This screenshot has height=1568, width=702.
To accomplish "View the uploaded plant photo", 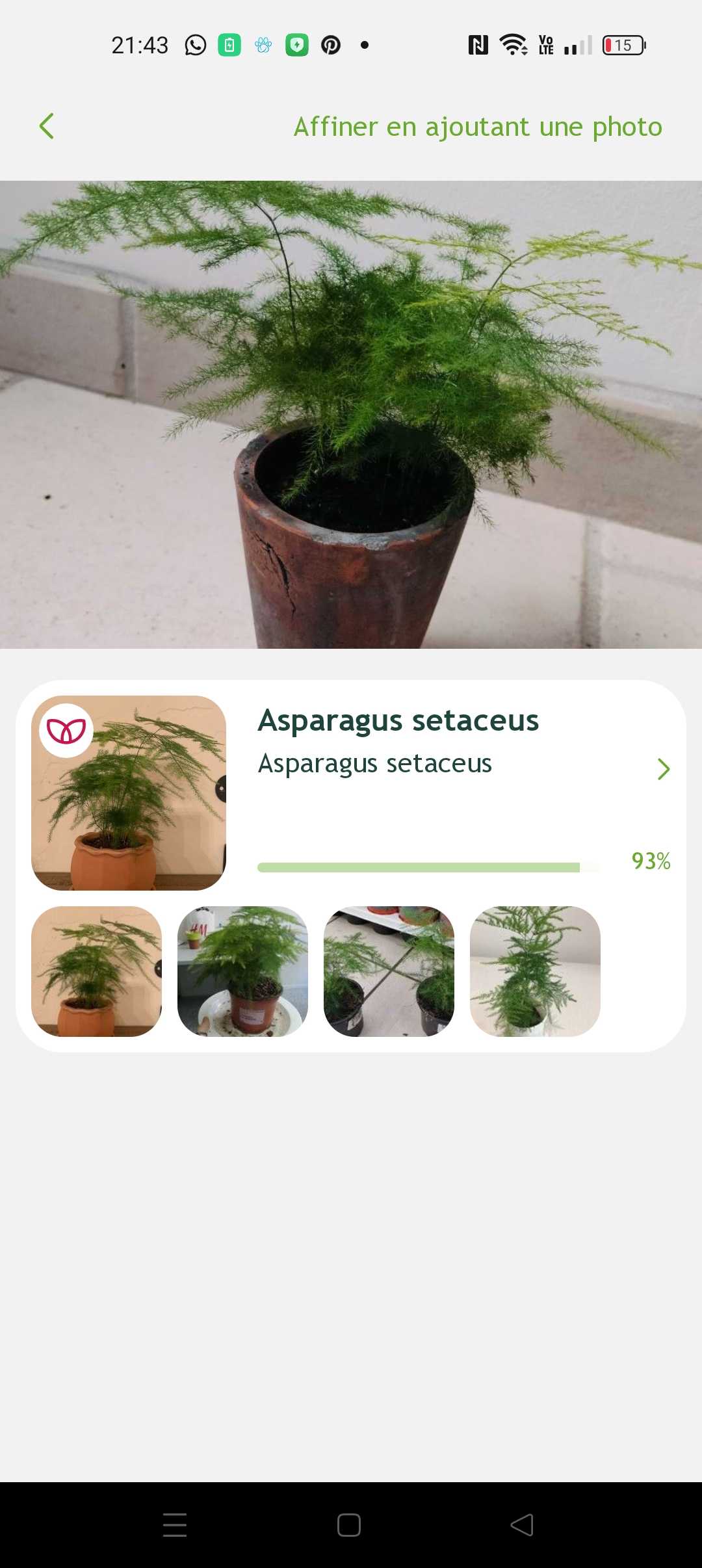I will click(x=351, y=415).
